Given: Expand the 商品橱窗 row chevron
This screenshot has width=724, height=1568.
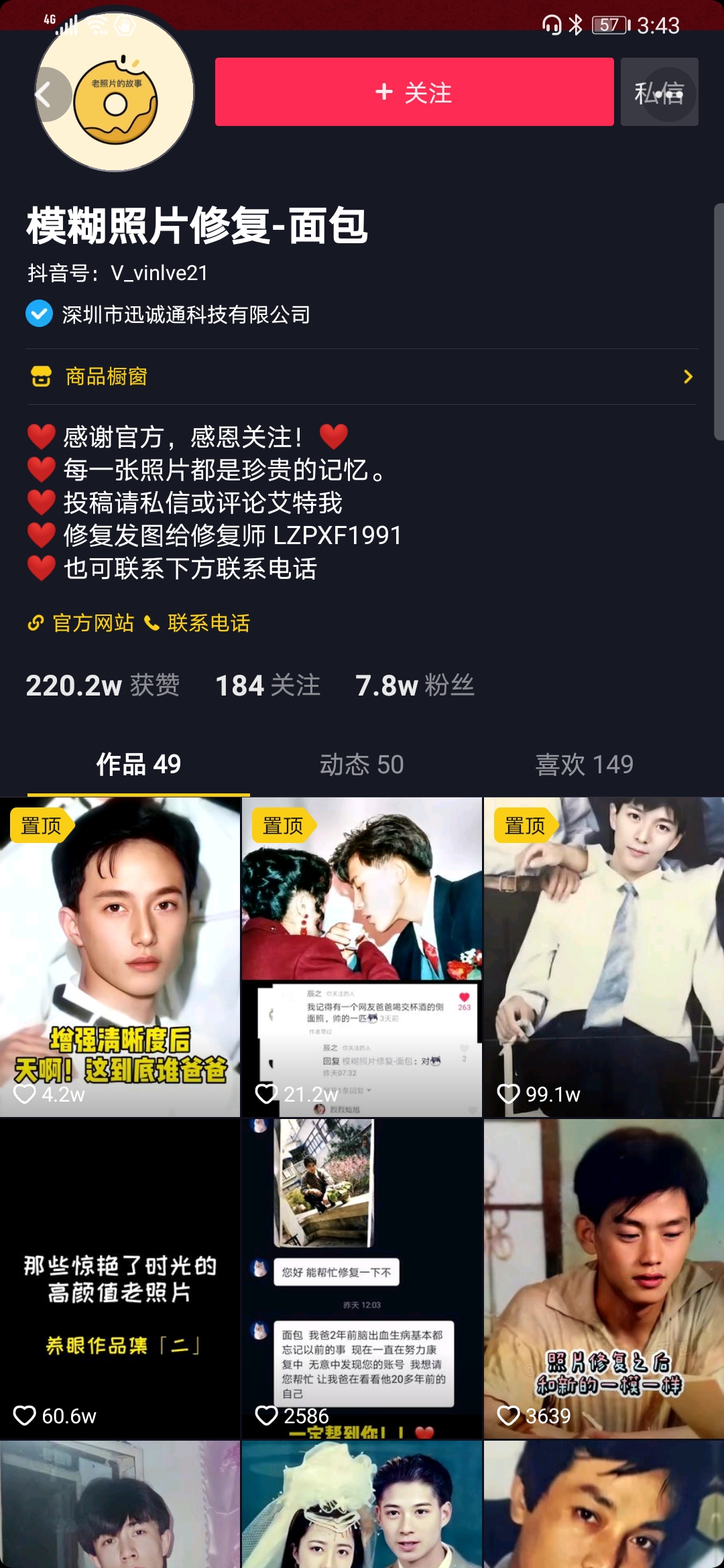Looking at the screenshot, I should coord(689,377).
